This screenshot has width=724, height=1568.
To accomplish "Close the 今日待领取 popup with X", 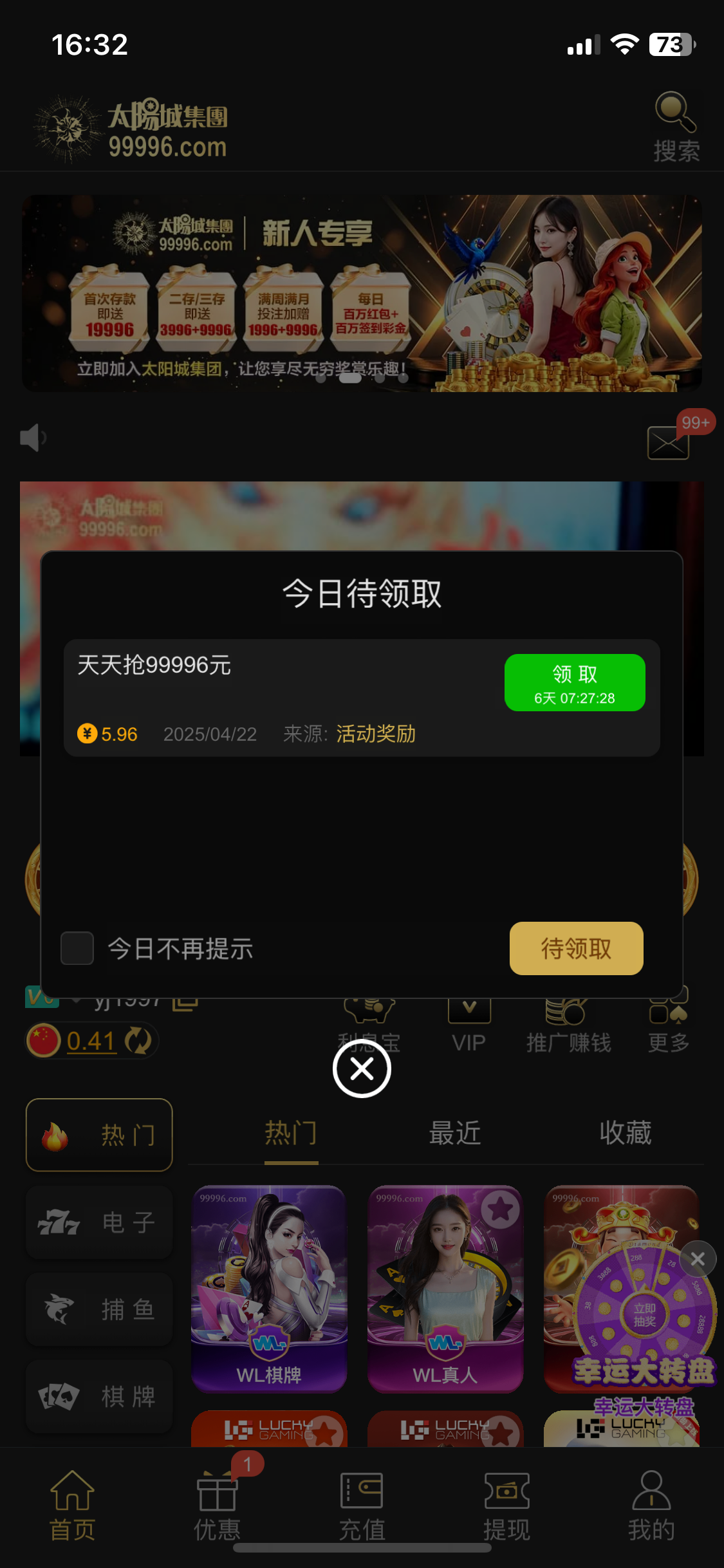I will (362, 1069).
